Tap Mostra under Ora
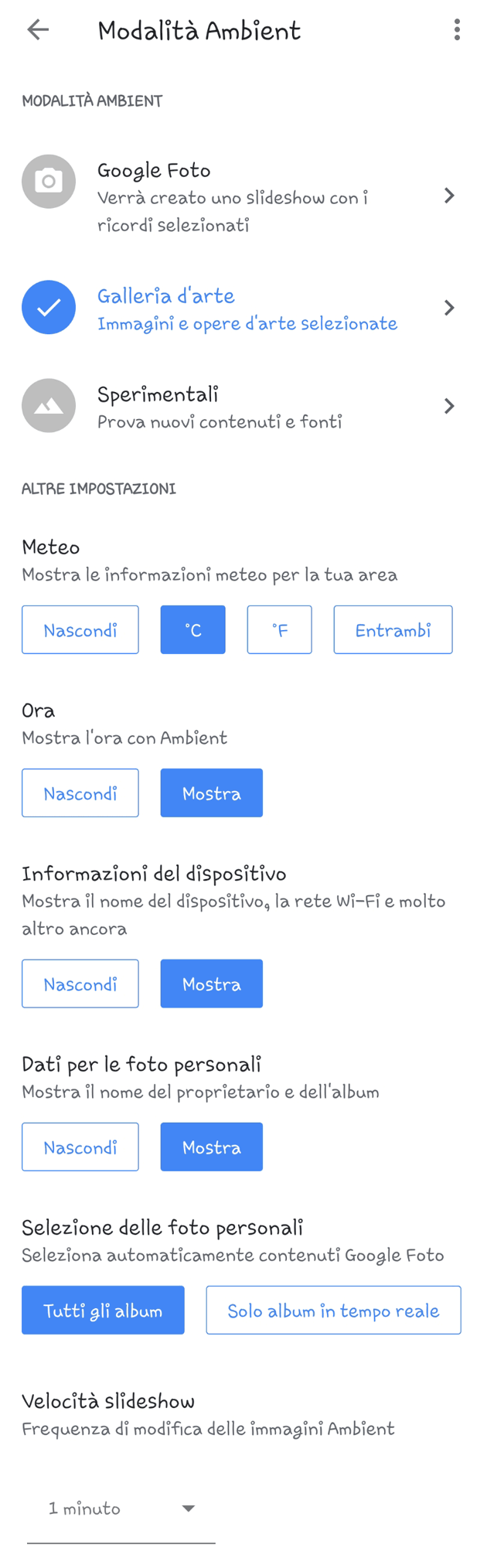The image size is (487, 1568). click(211, 793)
